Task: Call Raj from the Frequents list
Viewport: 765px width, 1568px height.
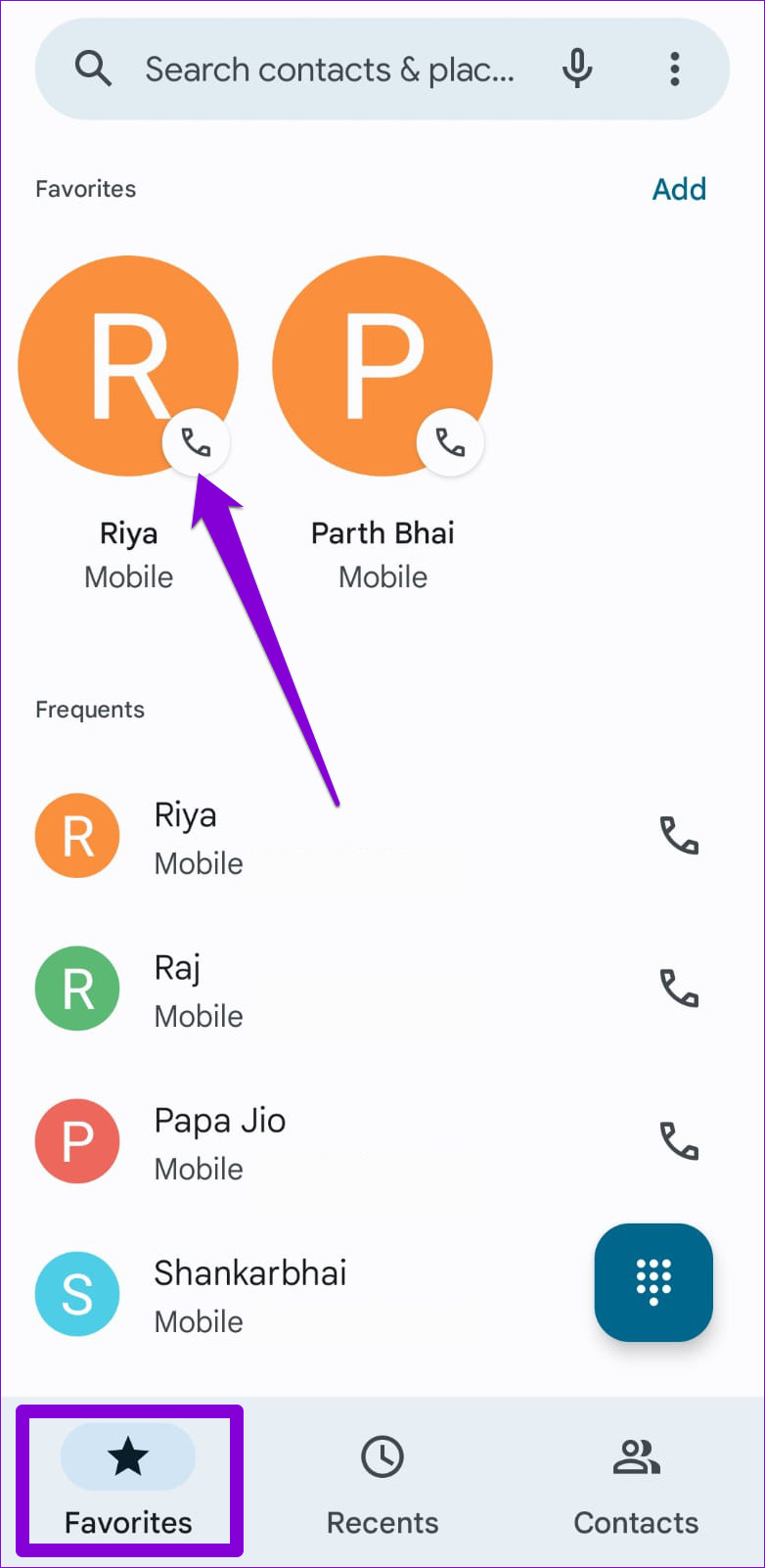Action: click(679, 989)
